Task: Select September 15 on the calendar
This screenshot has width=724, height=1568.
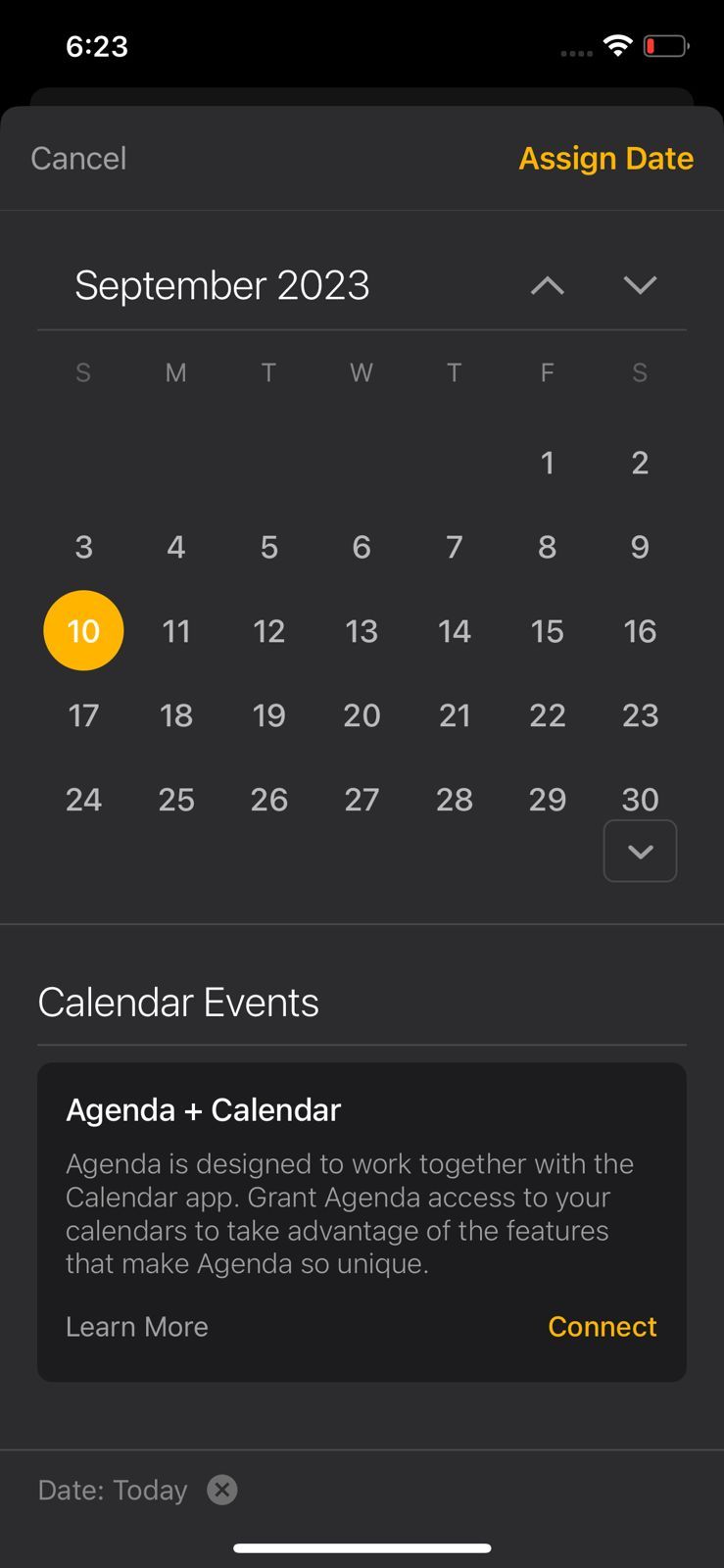Action: click(547, 630)
